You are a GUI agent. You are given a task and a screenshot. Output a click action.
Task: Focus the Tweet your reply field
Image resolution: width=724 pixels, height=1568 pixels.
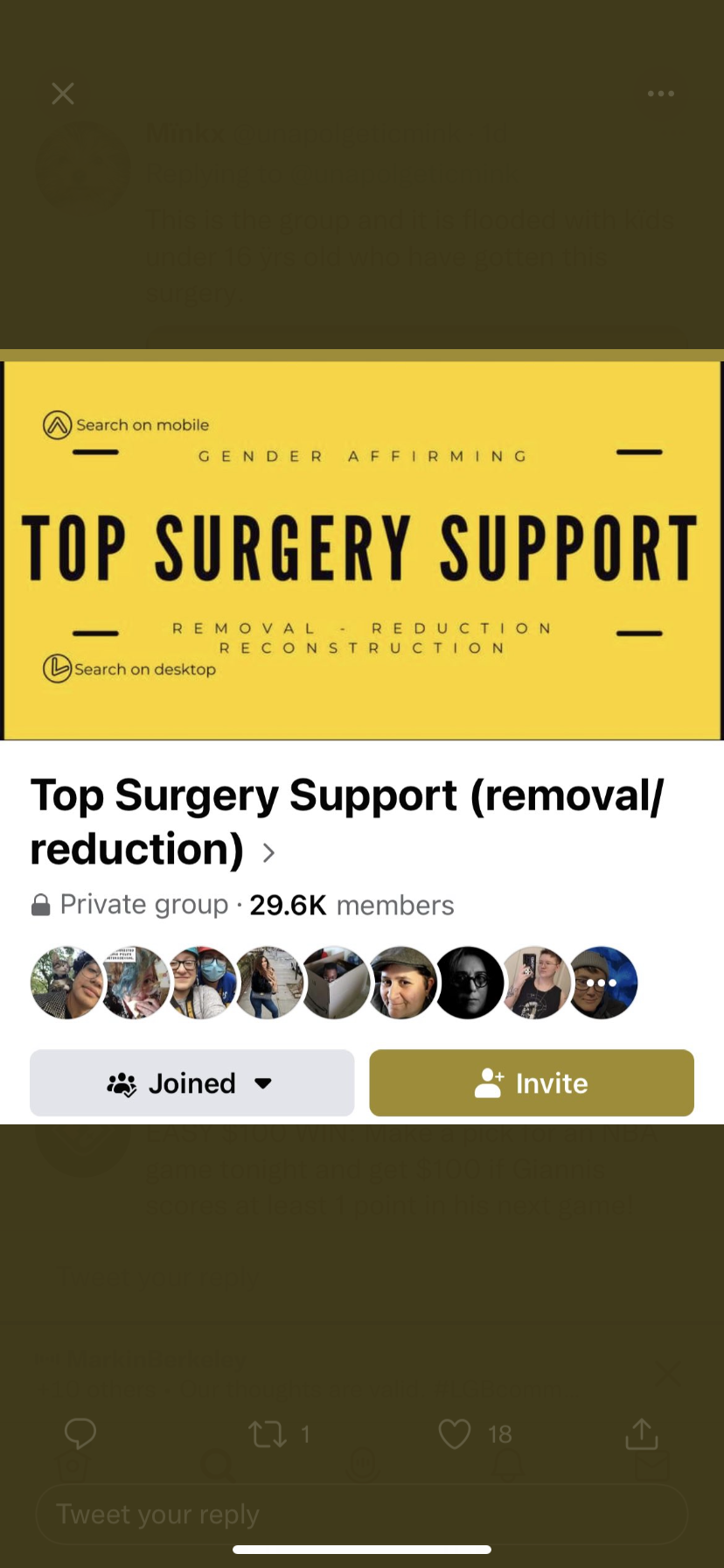(x=362, y=1514)
